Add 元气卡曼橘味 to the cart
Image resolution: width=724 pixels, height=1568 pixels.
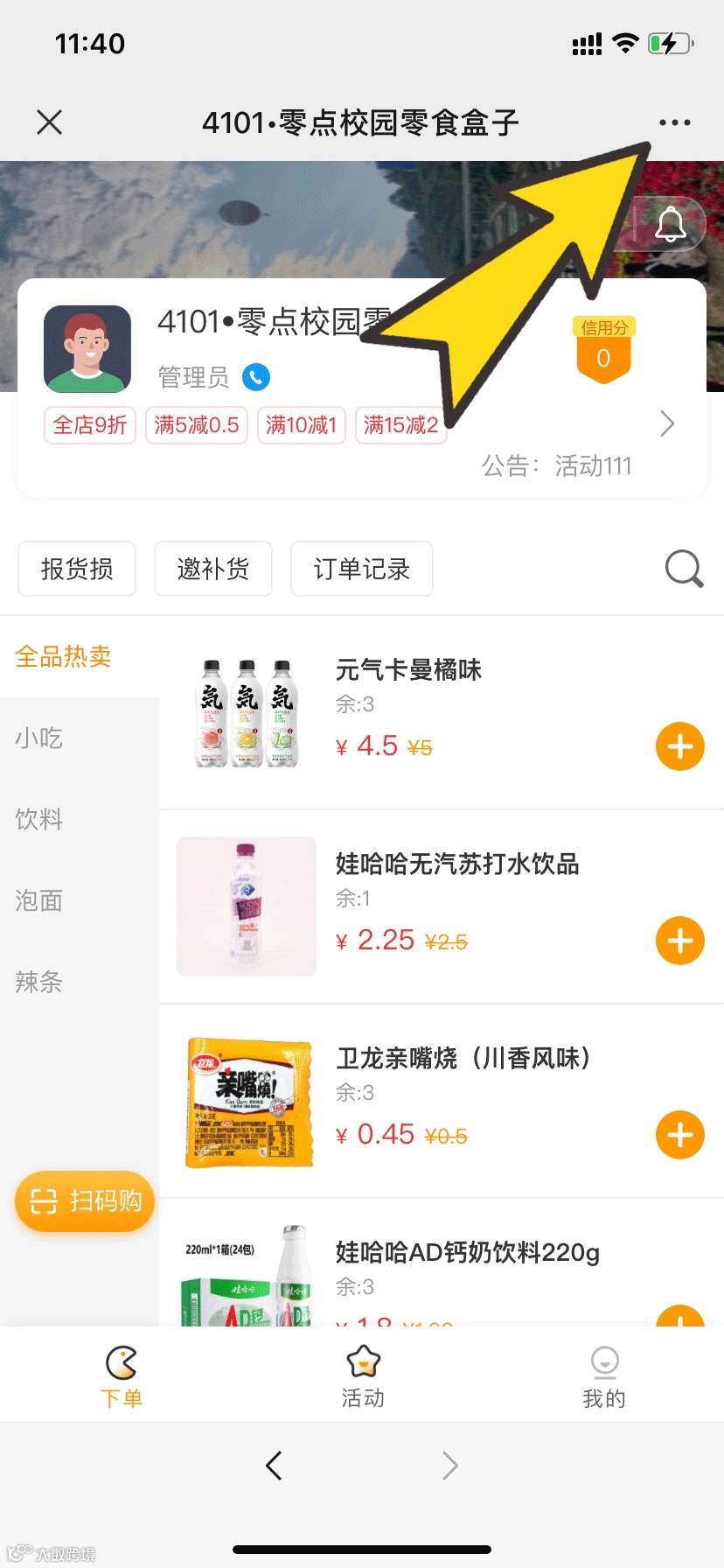[x=679, y=746]
